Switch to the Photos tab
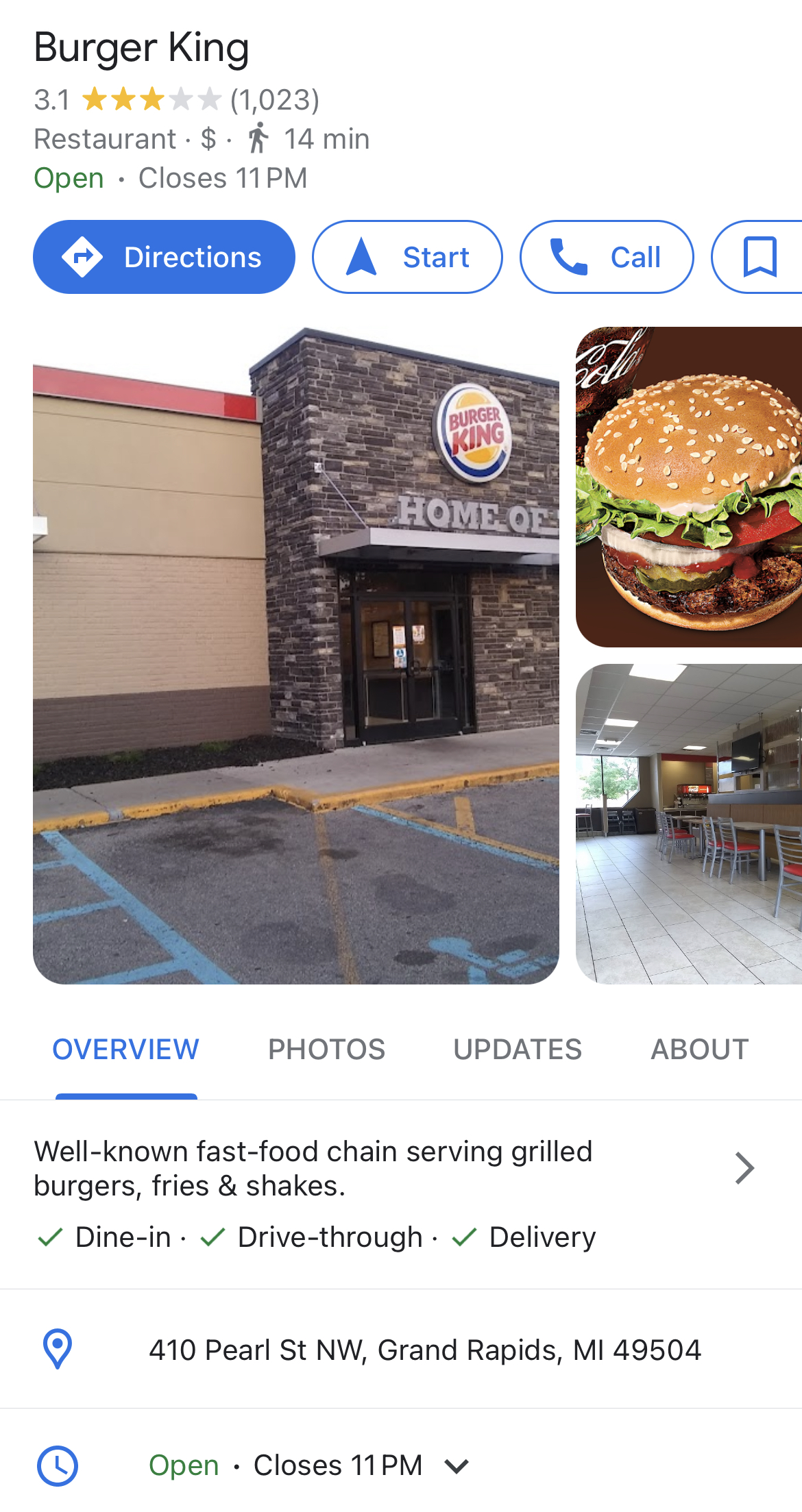The image size is (802, 1512). tap(326, 1050)
